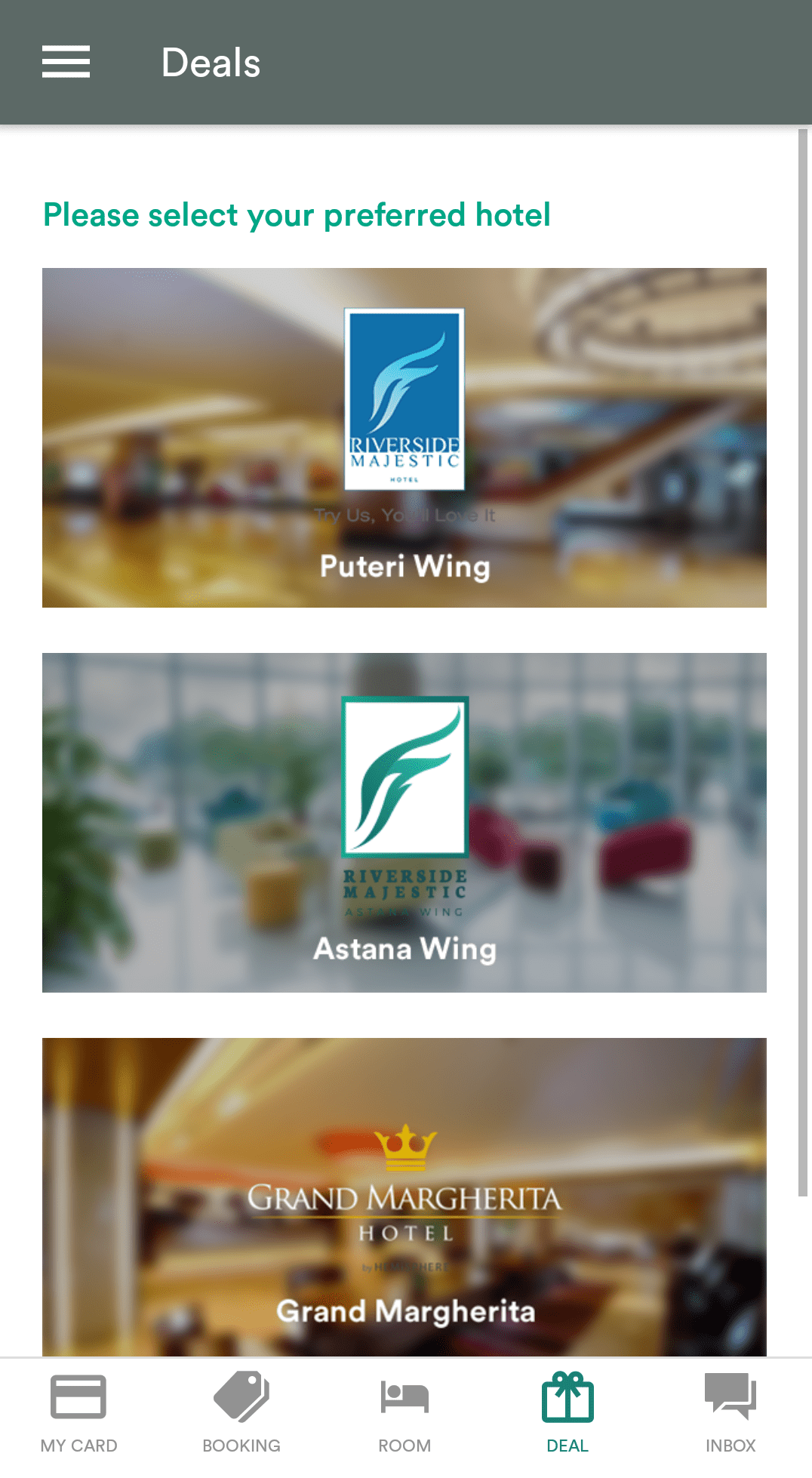
Task: Tap the Deal tab
Action: pos(567,1413)
